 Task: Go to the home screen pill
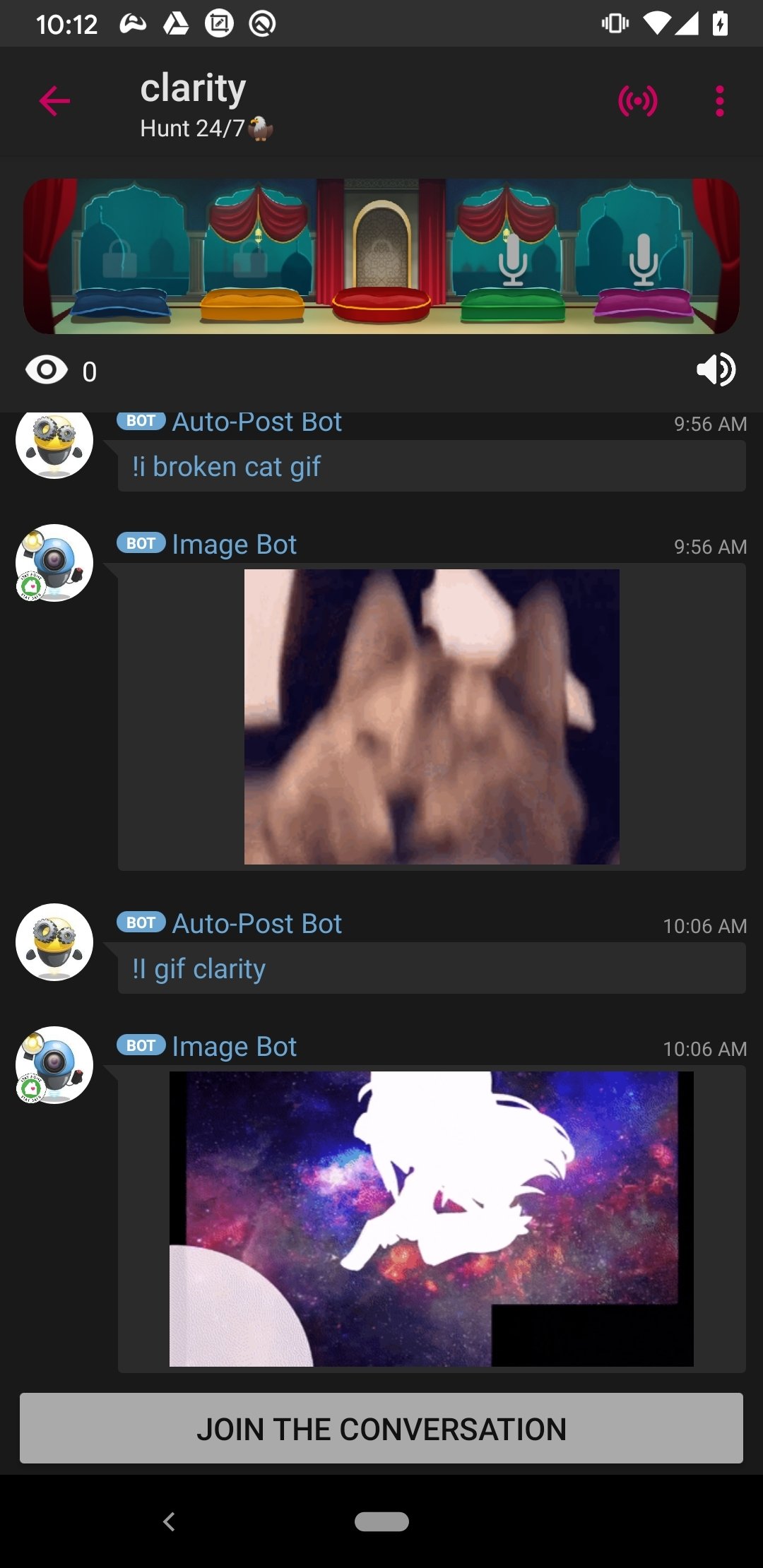381,1521
